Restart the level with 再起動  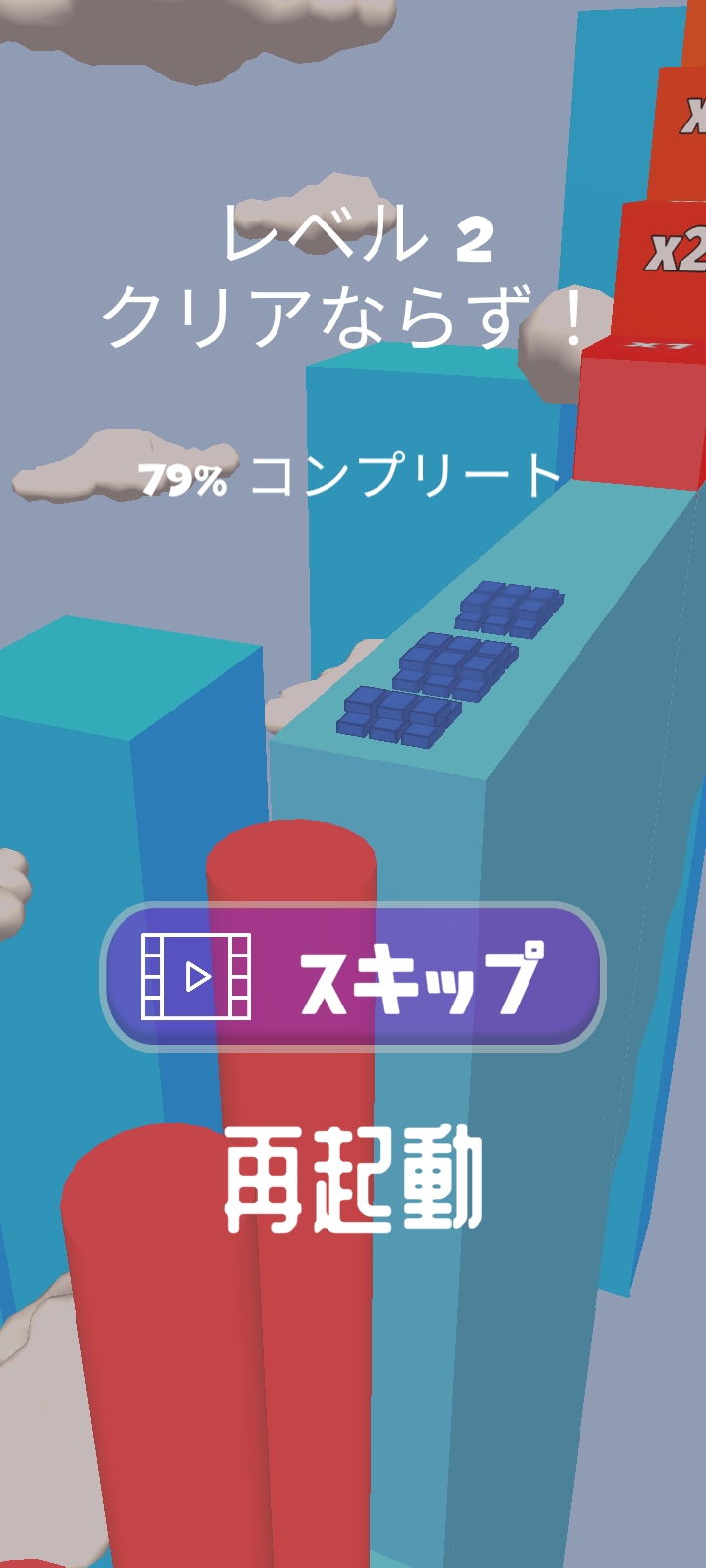tap(353, 1180)
